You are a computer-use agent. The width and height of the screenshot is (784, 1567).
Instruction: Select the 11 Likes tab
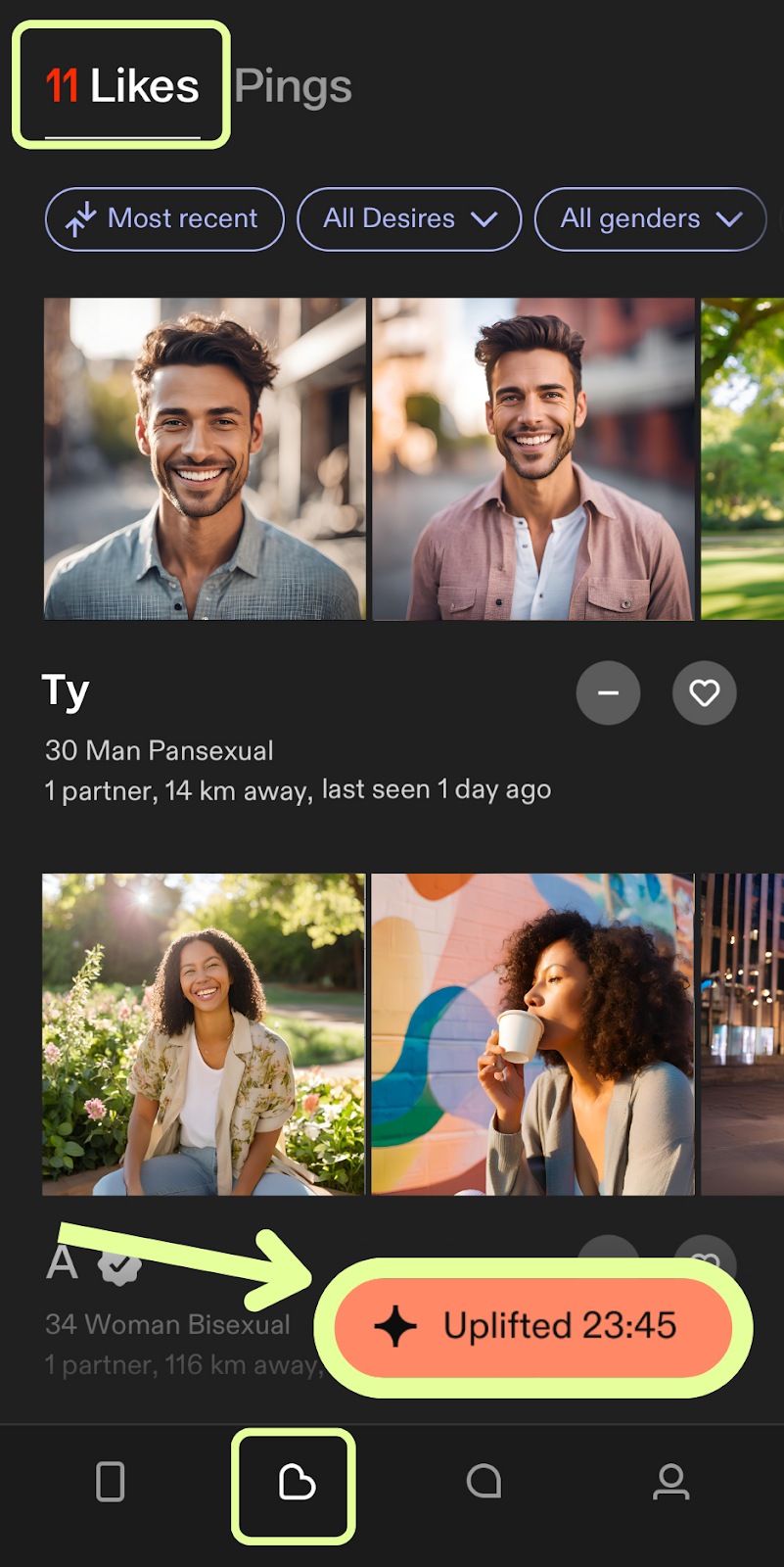click(122, 86)
